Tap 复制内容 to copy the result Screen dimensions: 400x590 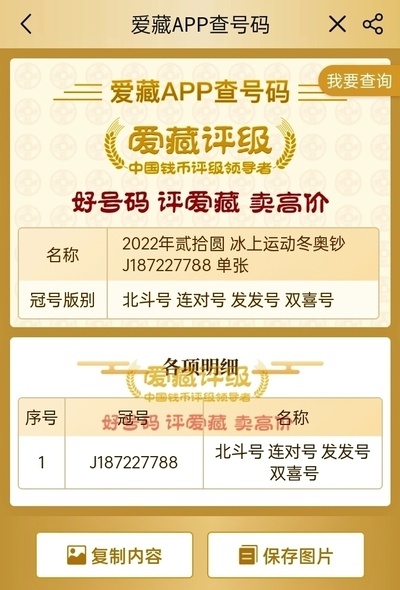(x=114, y=555)
